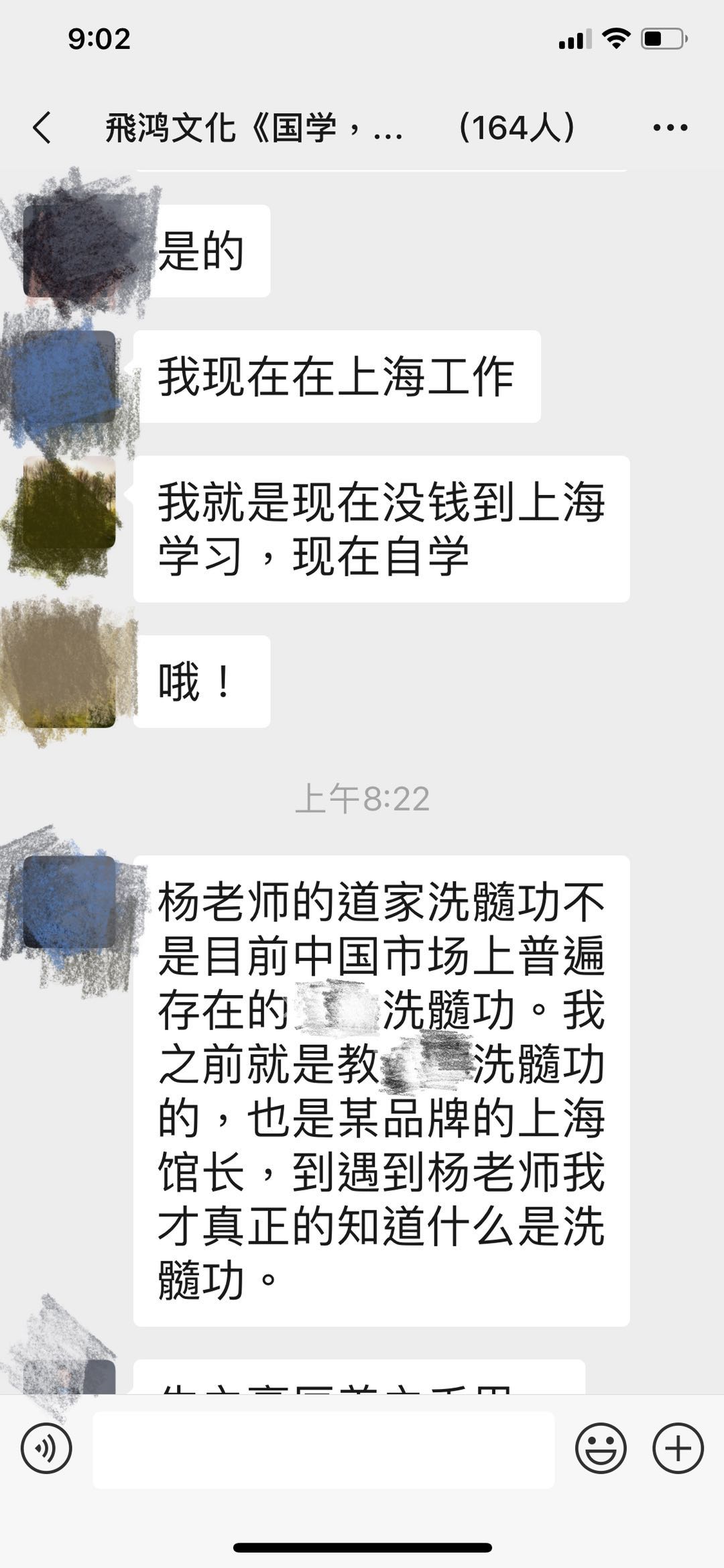Image resolution: width=724 pixels, height=1568 pixels.
Task: Switch to voice message input
Action: (46, 1448)
